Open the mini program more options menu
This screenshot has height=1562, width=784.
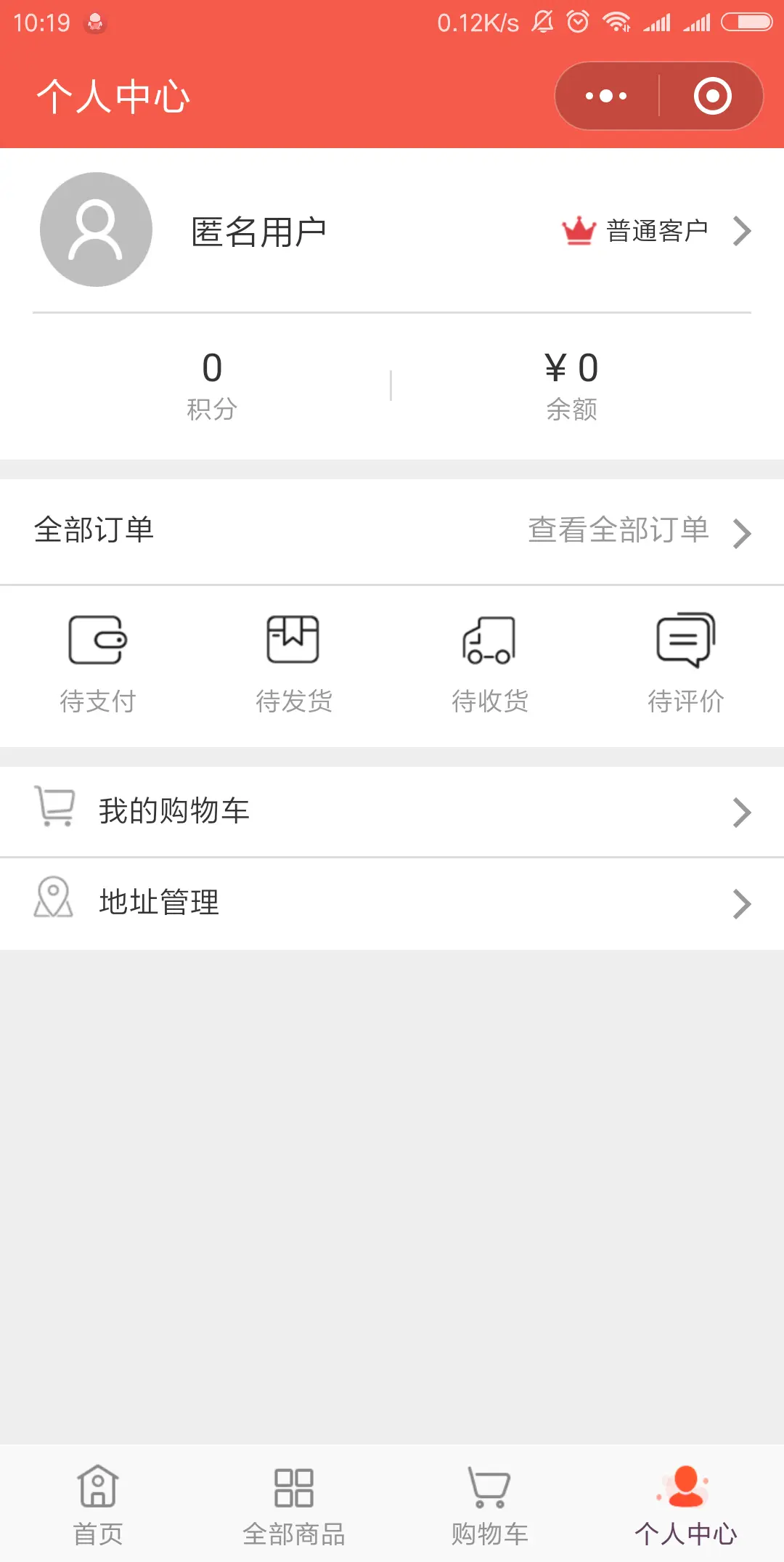click(x=607, y=96)
